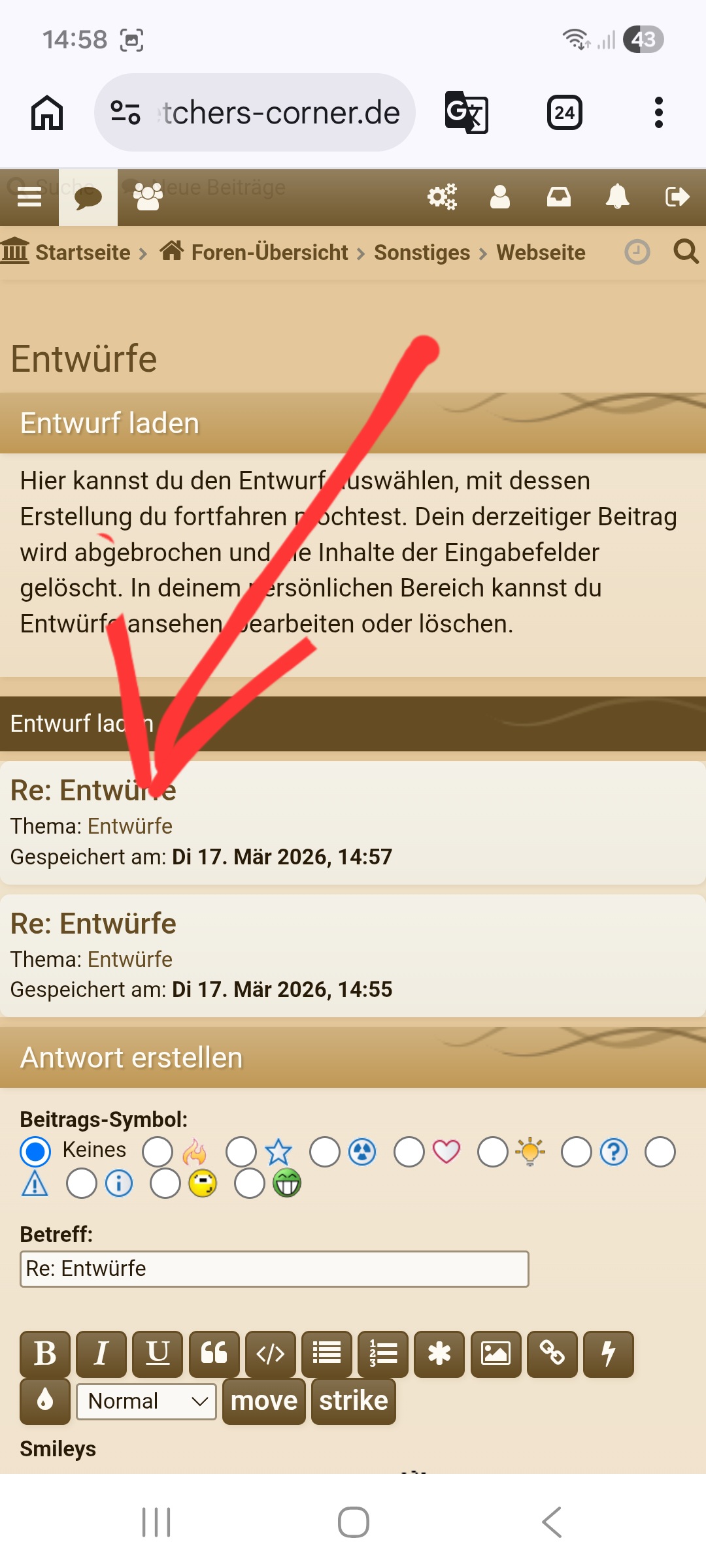Go to Startseite breadcrumb
This screenshot has height=1568, width=706.
(x=82, y=252)
